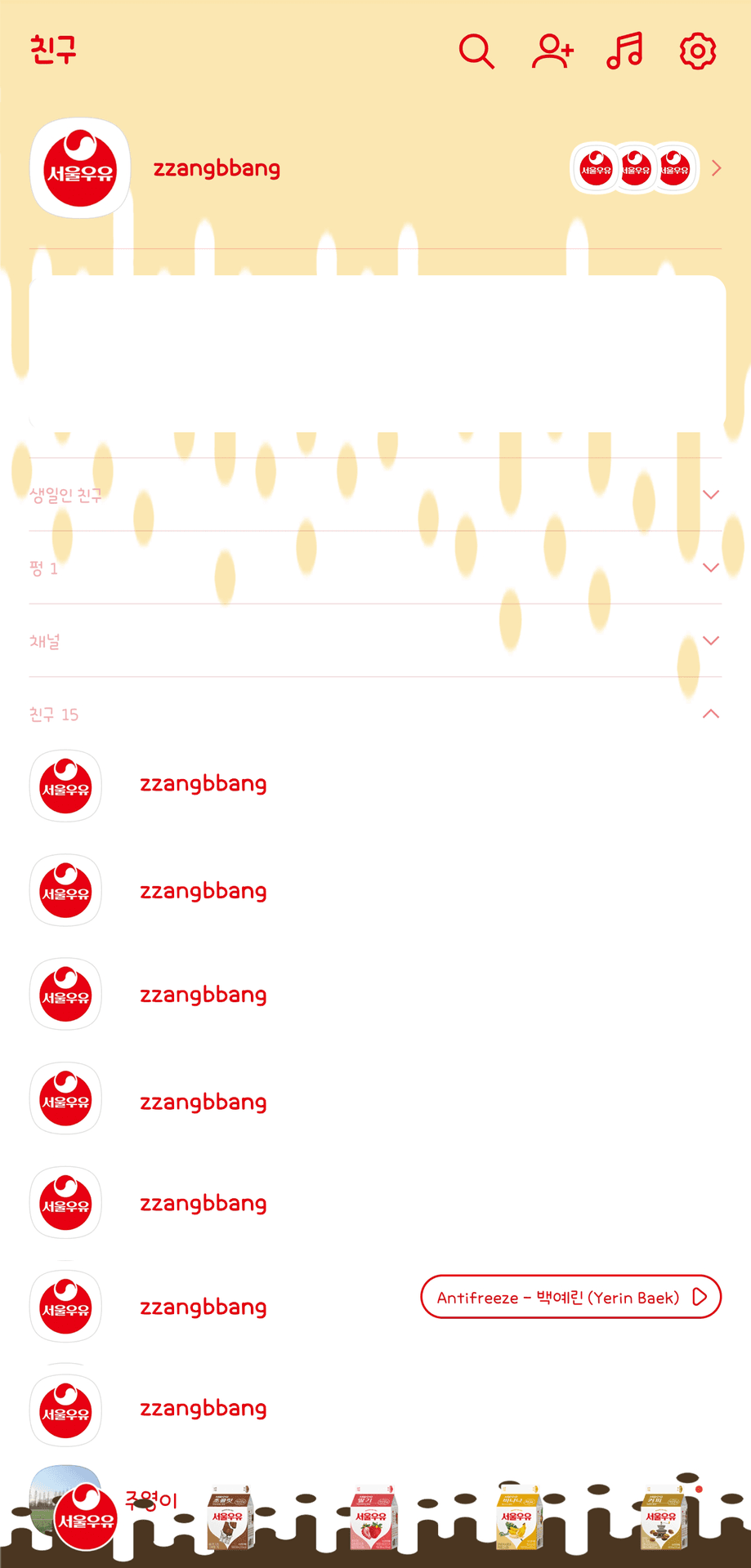Image resolution: width=751 pixels, height=1568 pixels.
Task: Expand the 채널 section
Action: [710, 640]
